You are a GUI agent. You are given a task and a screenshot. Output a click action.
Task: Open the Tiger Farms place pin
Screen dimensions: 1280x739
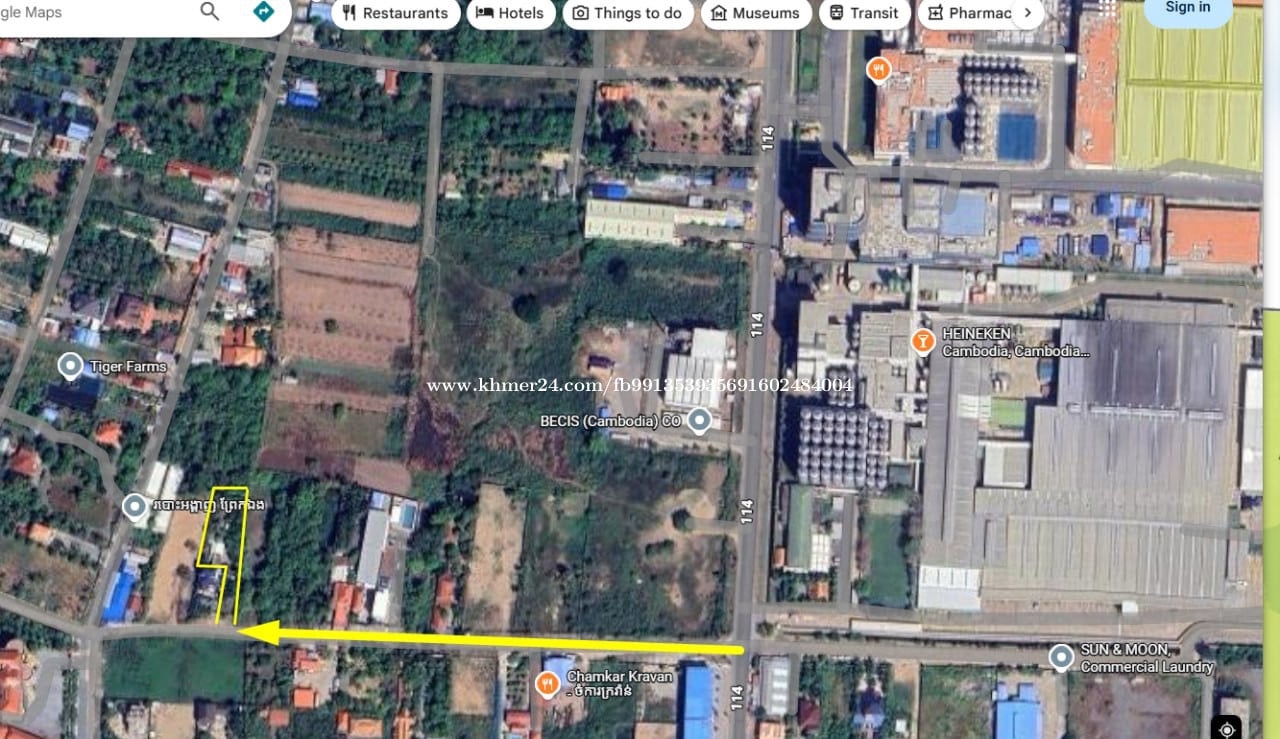70,366
